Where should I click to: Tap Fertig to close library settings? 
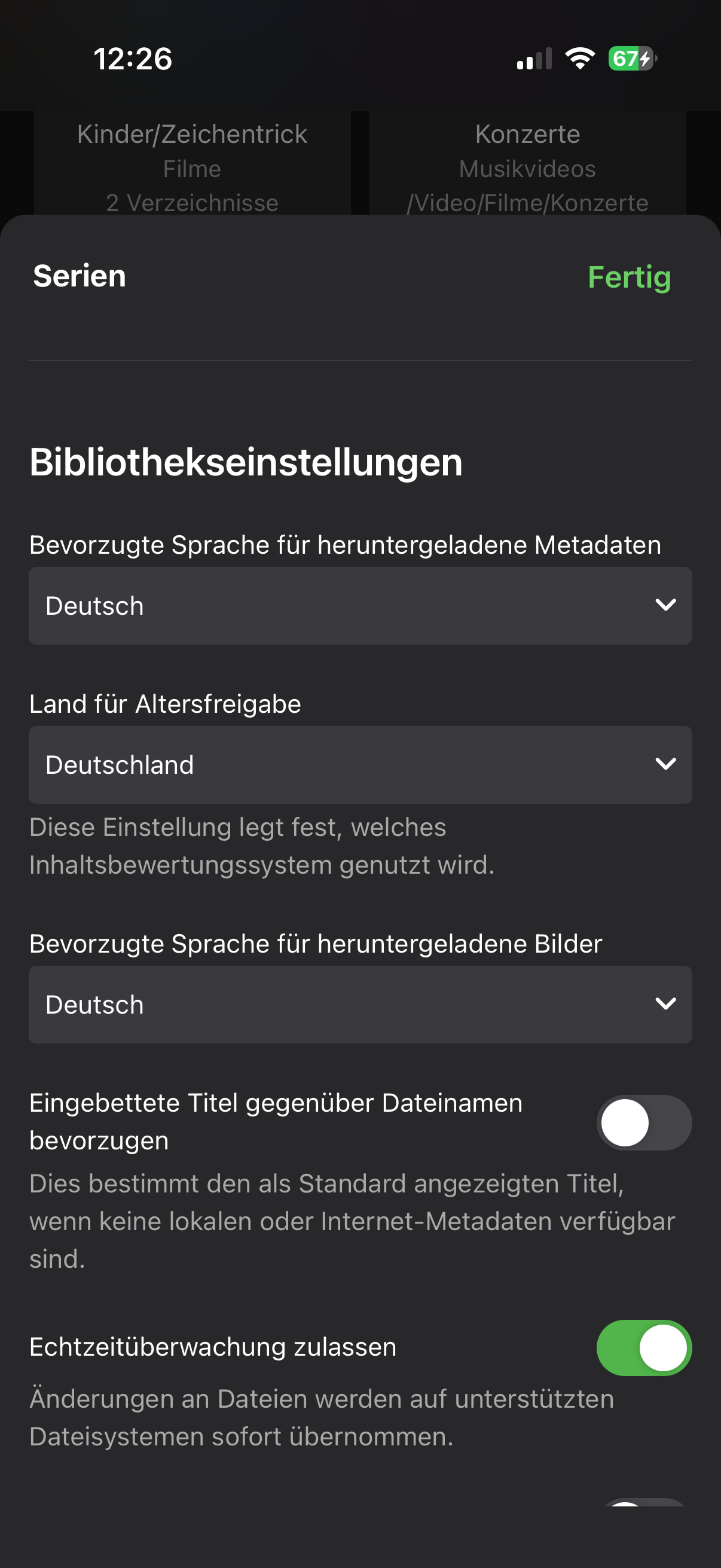coord(628,277)
